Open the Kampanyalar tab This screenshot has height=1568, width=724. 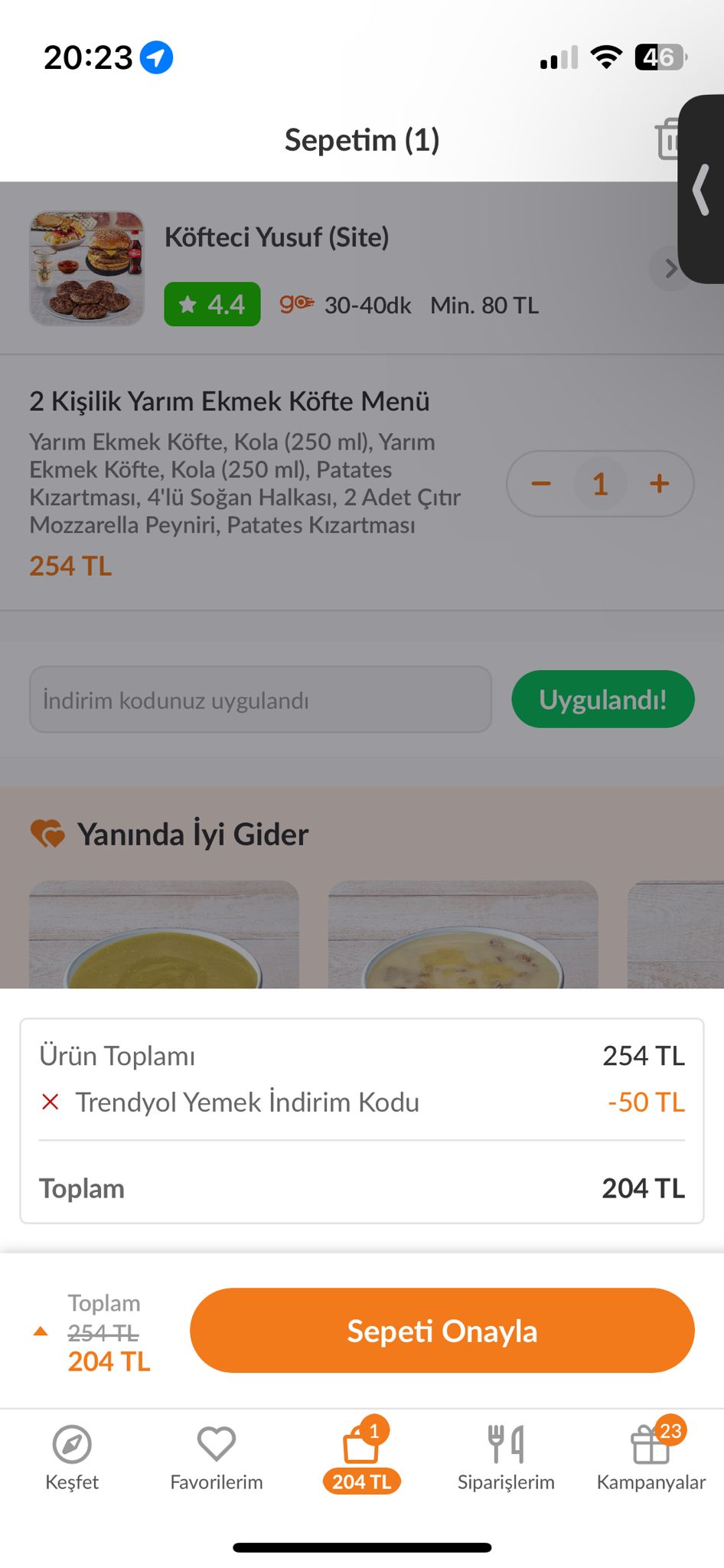coord(651,1458)
